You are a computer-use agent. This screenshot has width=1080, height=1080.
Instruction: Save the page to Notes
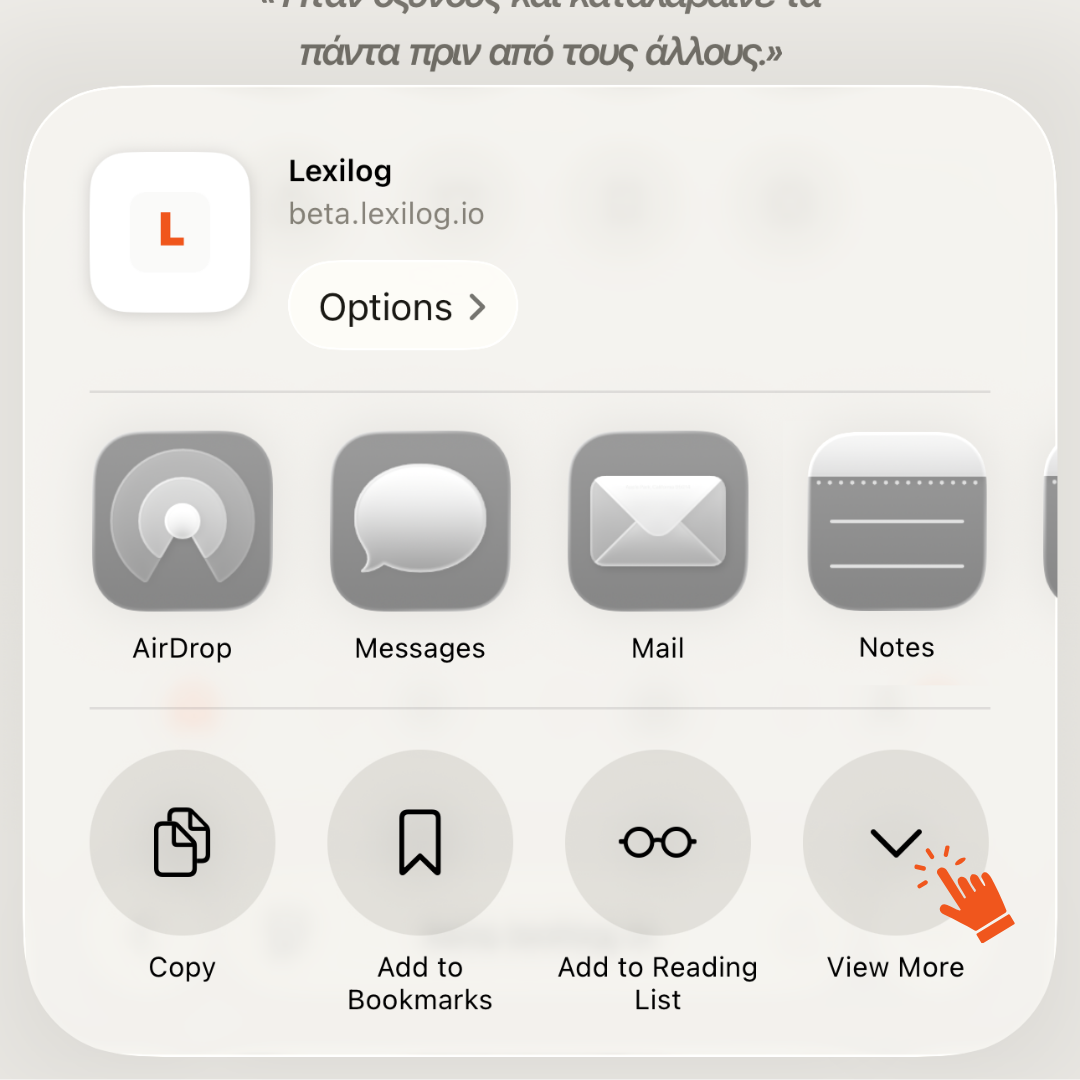[896, 521]
